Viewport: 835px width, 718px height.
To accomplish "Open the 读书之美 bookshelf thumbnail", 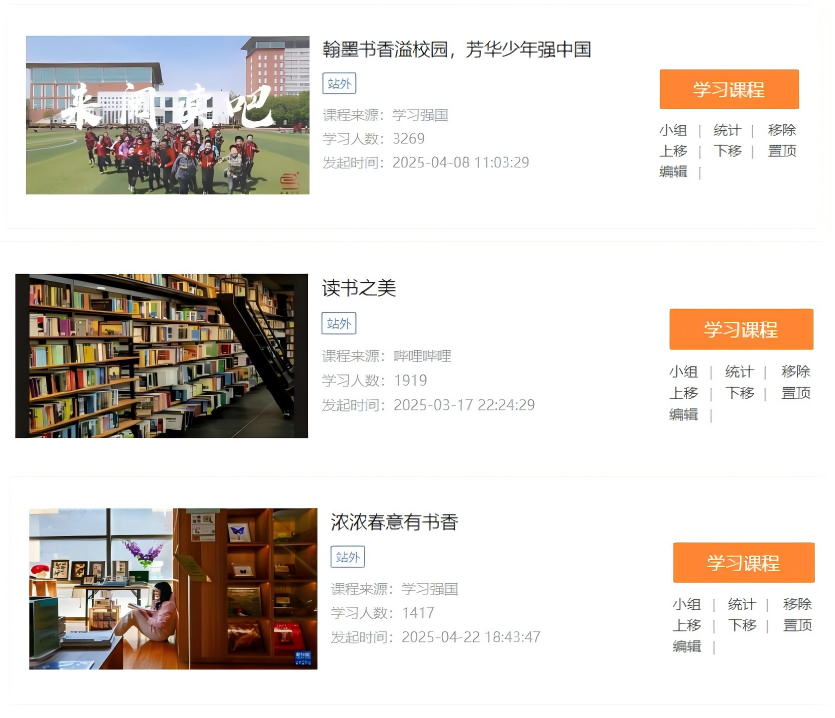I will click(x=161, y=356).
